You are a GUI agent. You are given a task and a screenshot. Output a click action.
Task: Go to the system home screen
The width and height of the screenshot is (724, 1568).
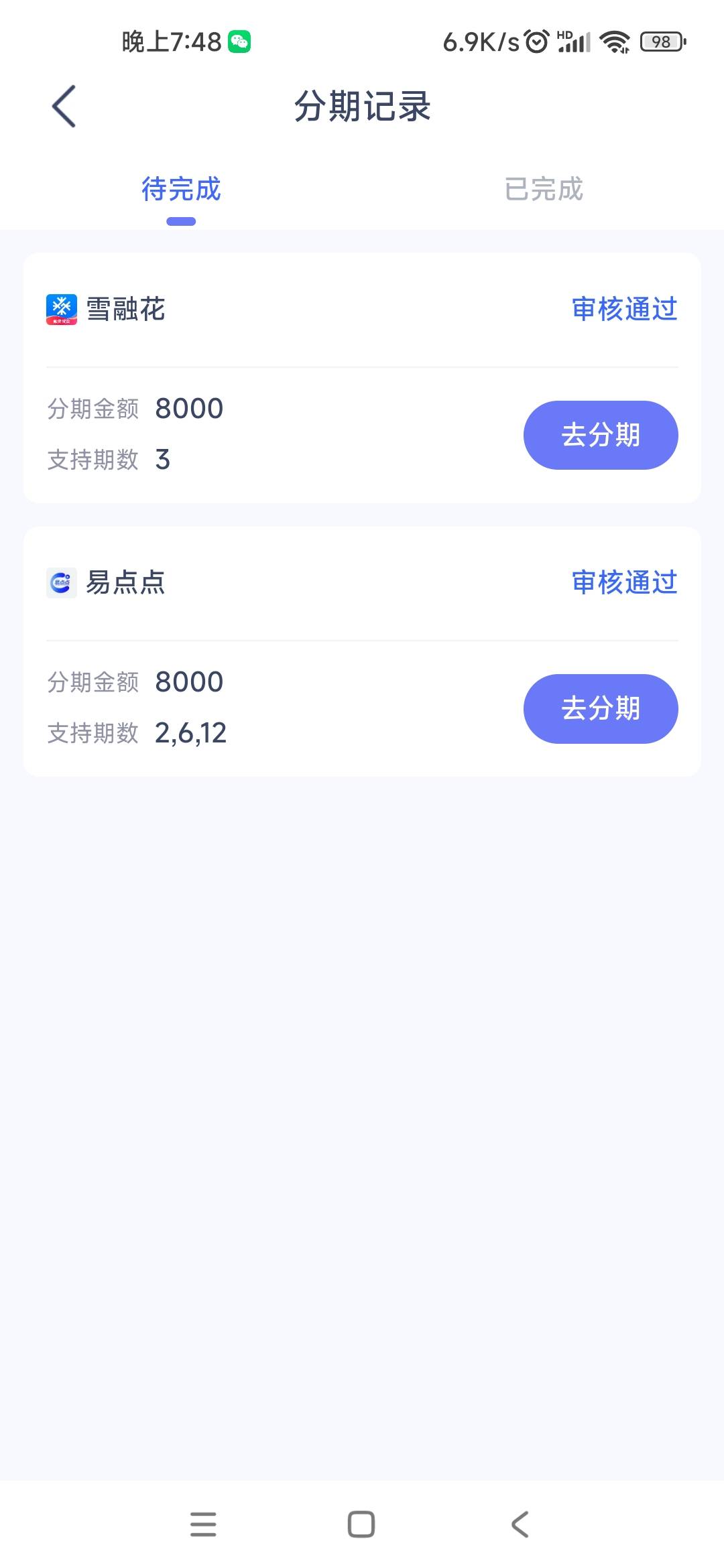click(361, 1524)
